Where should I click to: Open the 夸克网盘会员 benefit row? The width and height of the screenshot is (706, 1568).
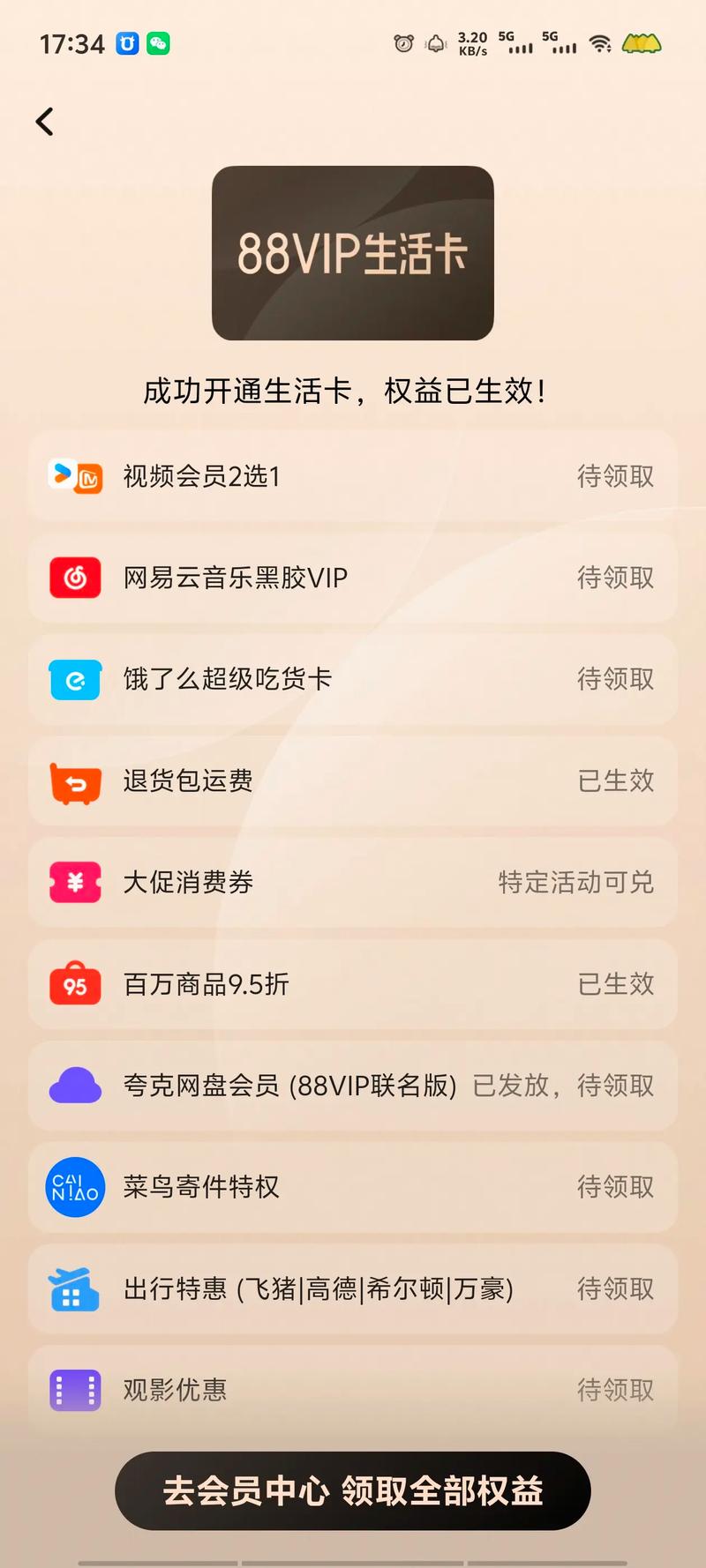click(353, 1086)
